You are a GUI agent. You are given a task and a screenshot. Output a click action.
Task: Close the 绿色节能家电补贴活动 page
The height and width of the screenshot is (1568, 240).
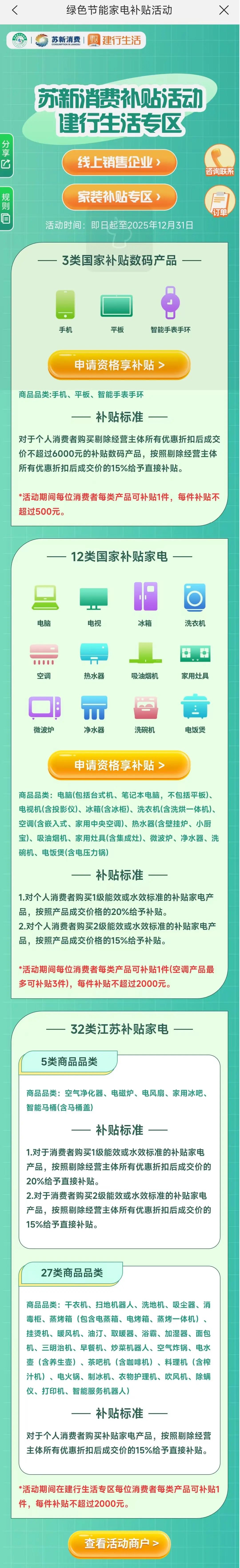(x=224, y=10)
